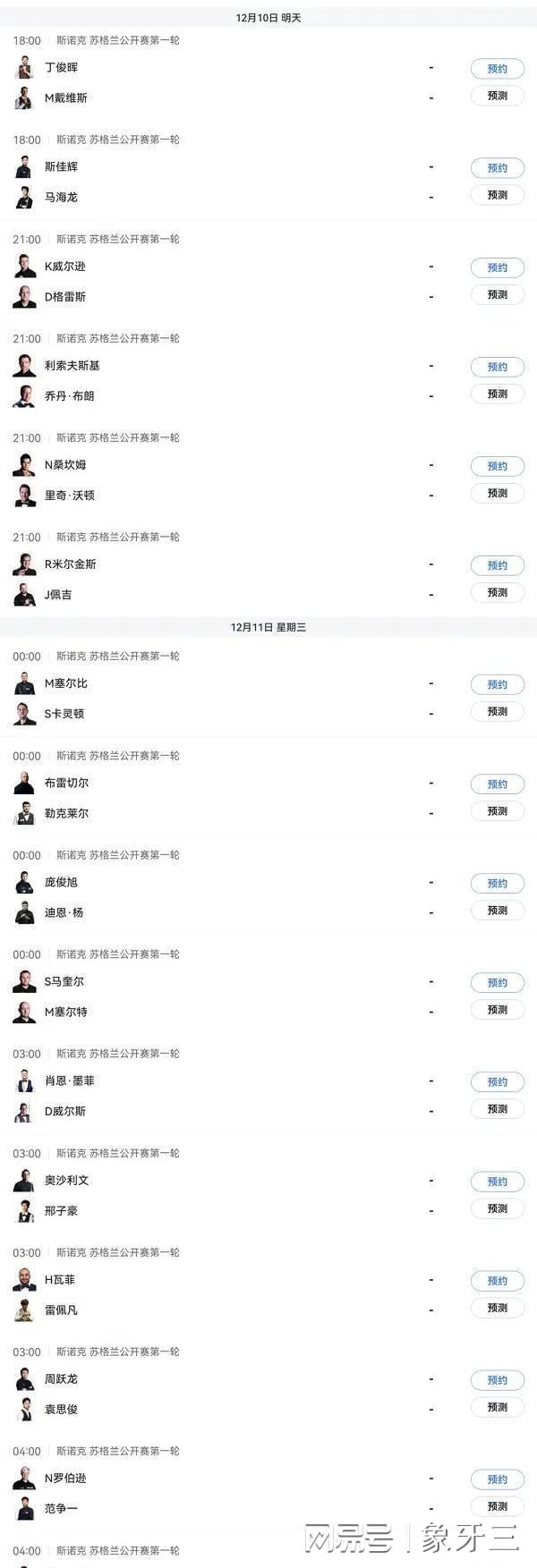
Task: Reserve the 斯佳辉 vs 马海龙 match
Action: 498,168
